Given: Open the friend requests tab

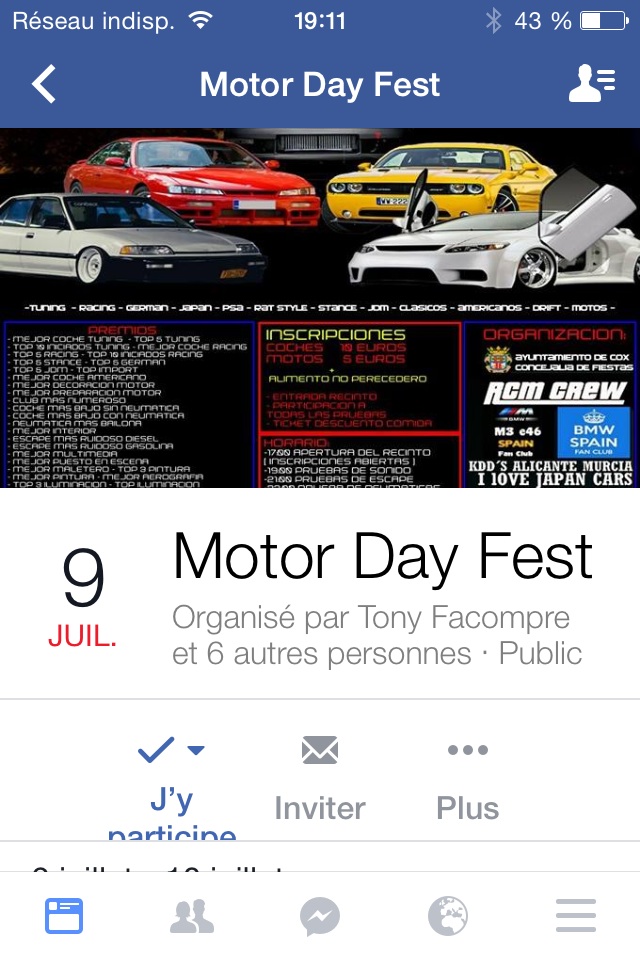Looking at the screenshot, I should pyautogui.click(x=192, y=916).
